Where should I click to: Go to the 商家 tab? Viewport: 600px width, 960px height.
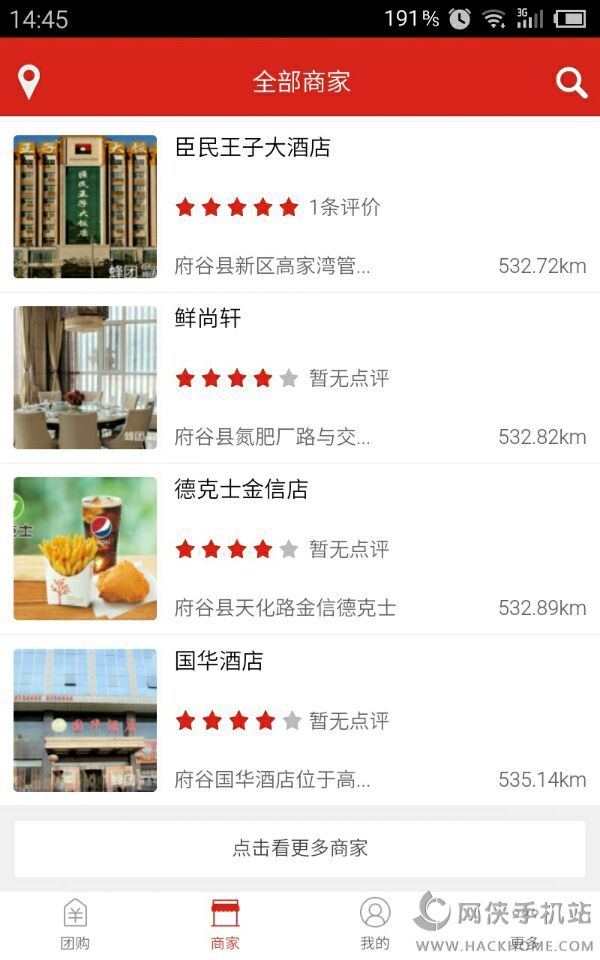(225, 924)
